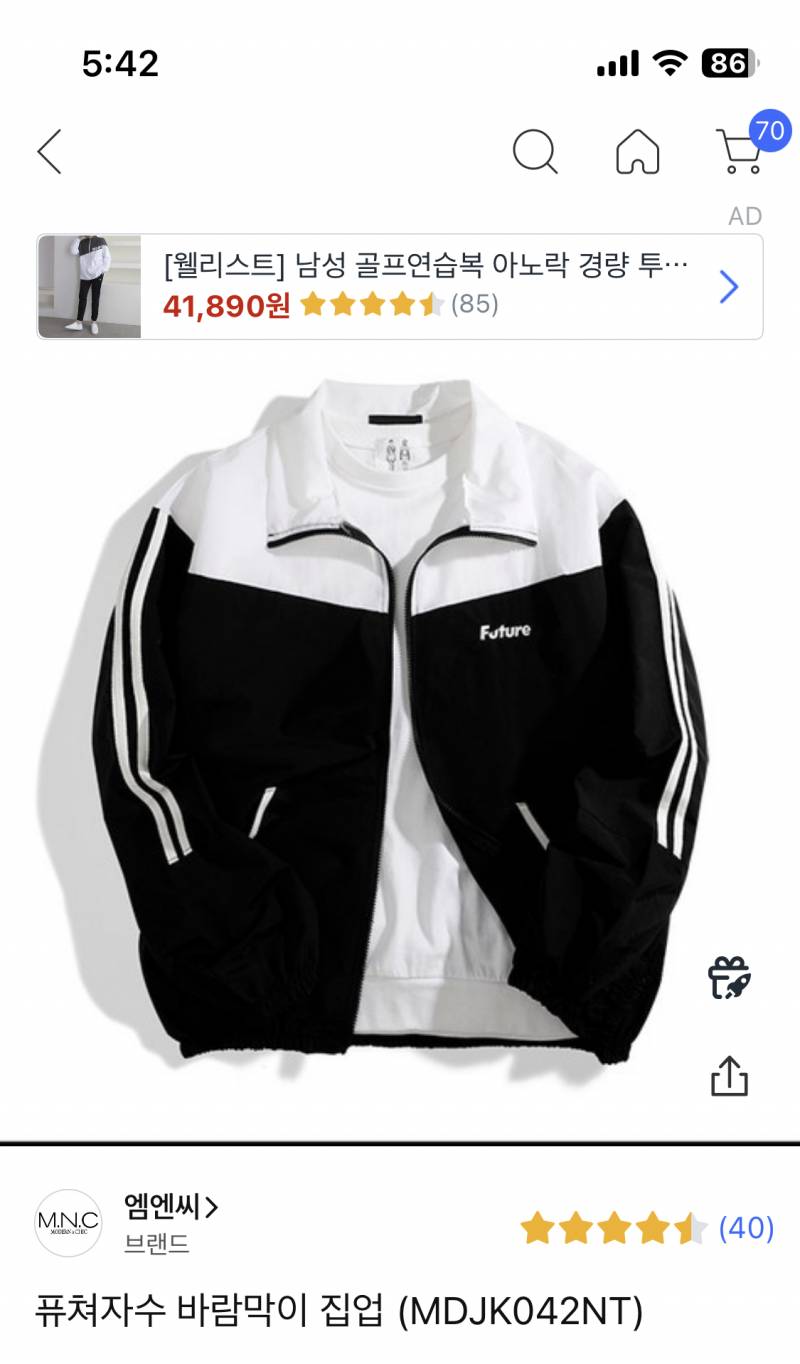View the 40 product reviews
Viewport: 800px width, 1364px height.
click(747, 1228)
